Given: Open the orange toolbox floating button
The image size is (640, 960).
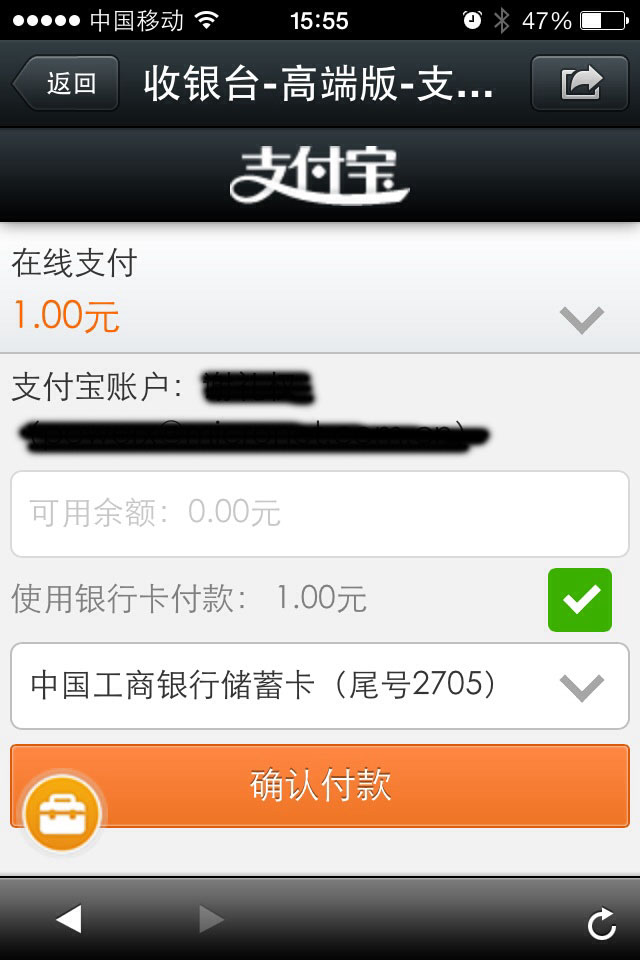Looking at the screenshot, I should (63, 813).
